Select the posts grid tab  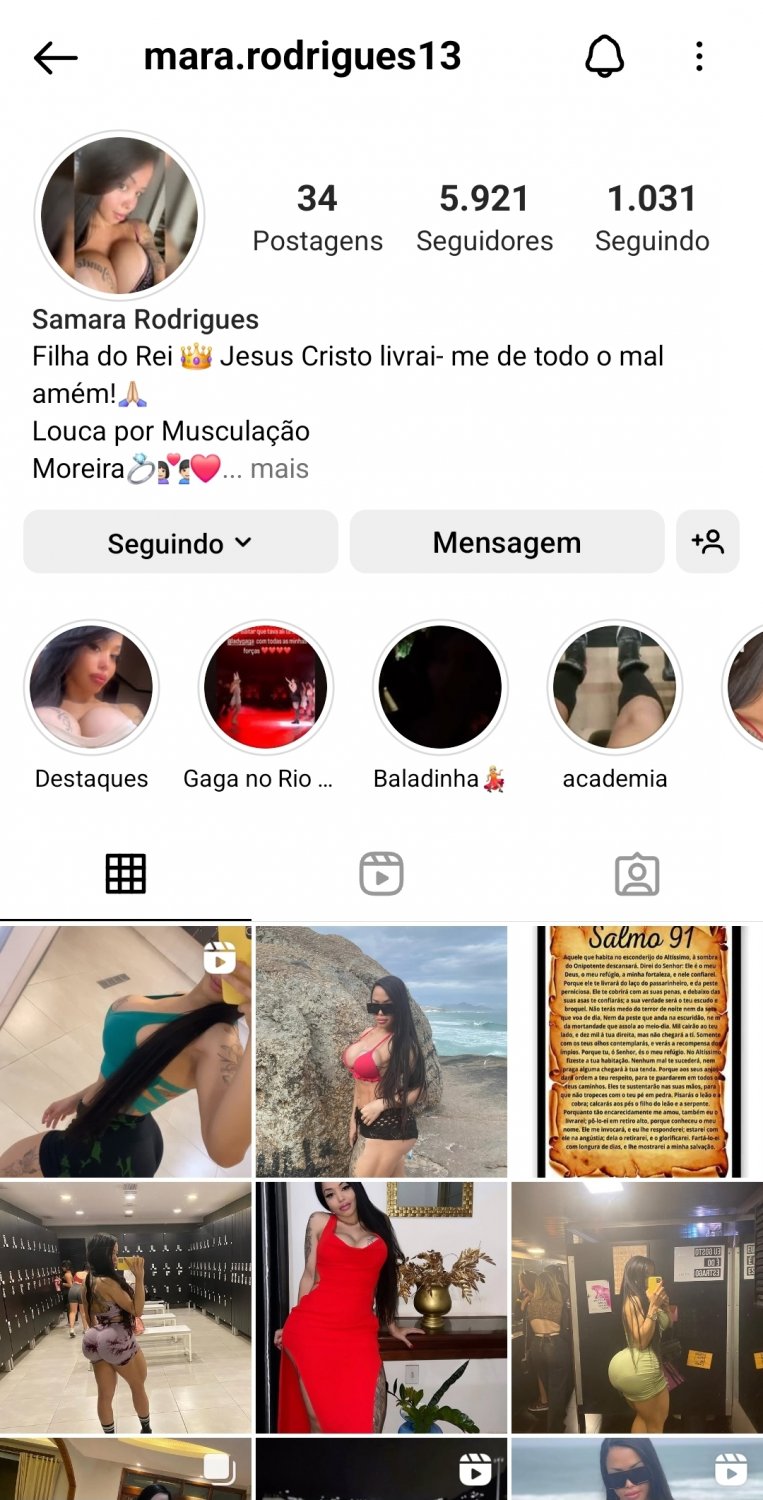126,874
